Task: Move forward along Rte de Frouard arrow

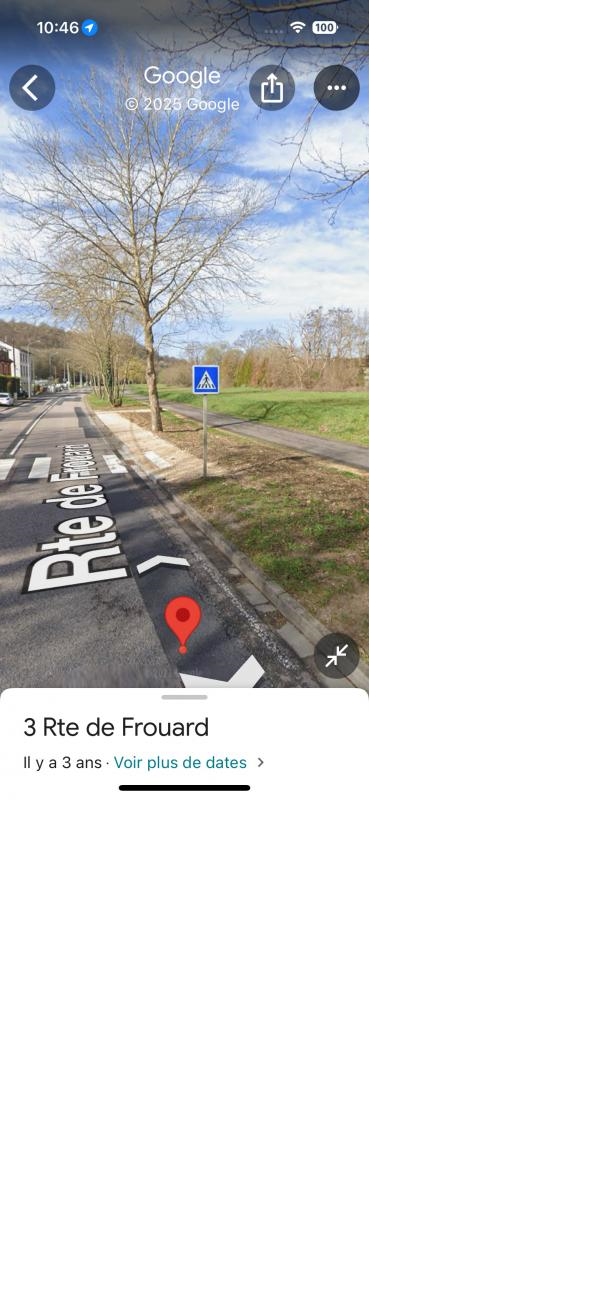Action: (162, 564)
